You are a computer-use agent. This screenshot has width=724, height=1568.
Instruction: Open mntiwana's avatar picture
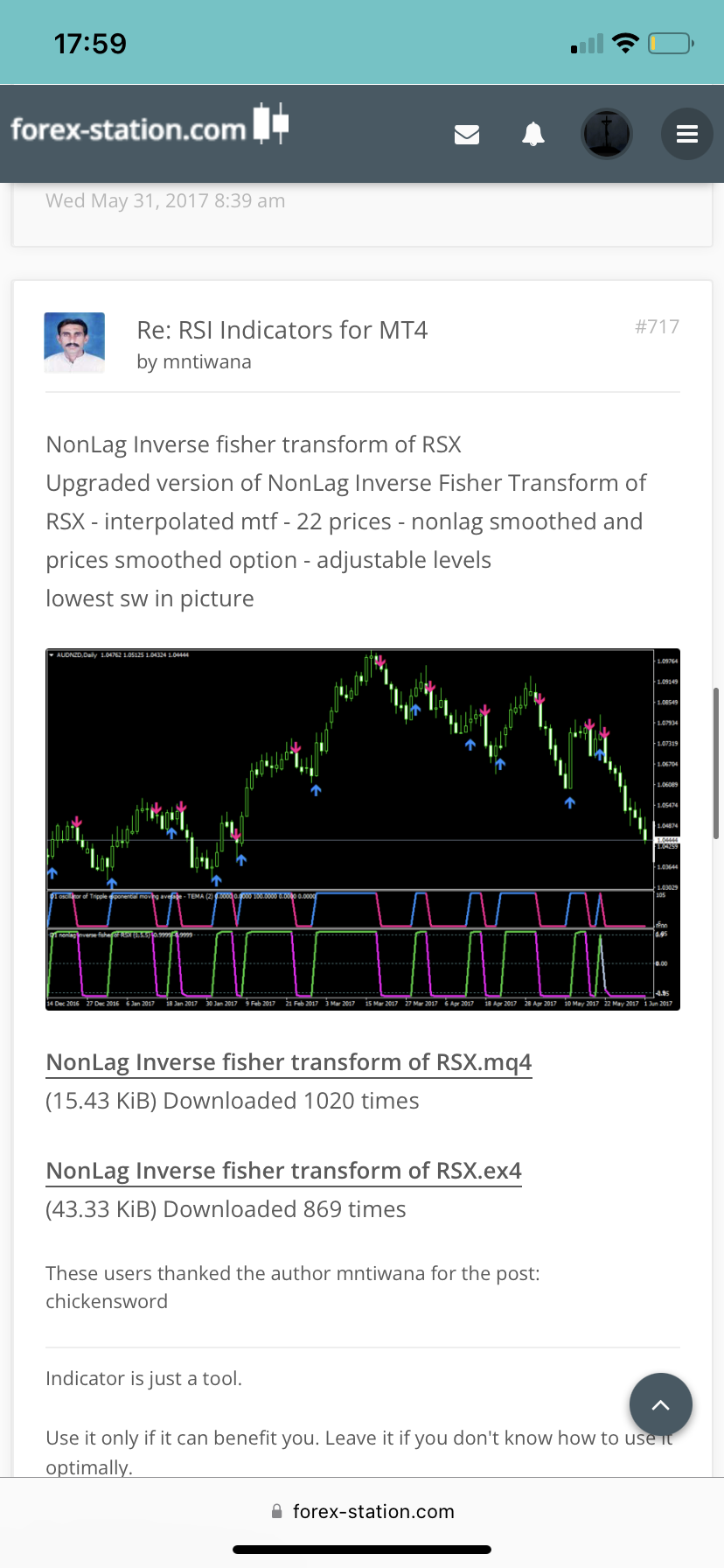coord(74,343)
